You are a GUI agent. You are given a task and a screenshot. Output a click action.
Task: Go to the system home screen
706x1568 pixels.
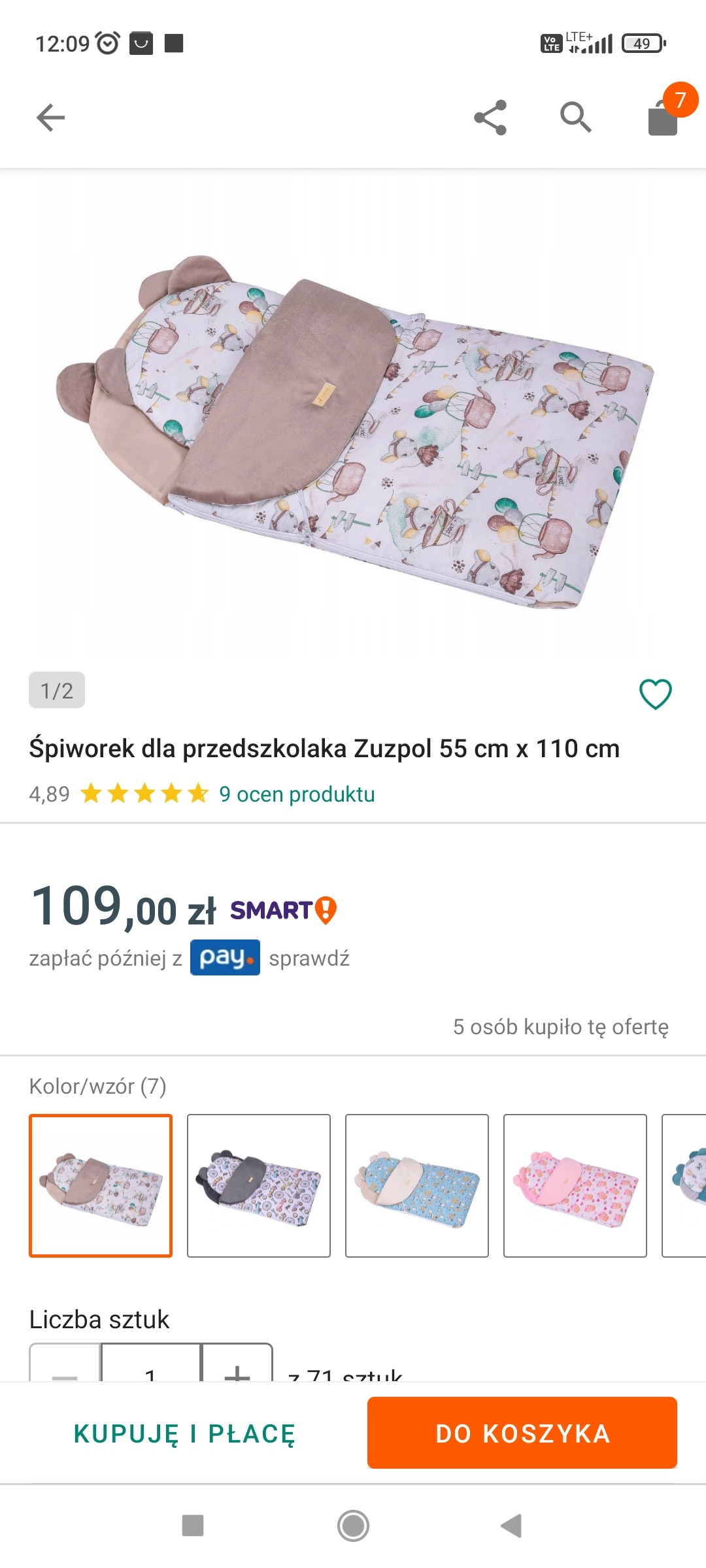[x=353, y=1526]
